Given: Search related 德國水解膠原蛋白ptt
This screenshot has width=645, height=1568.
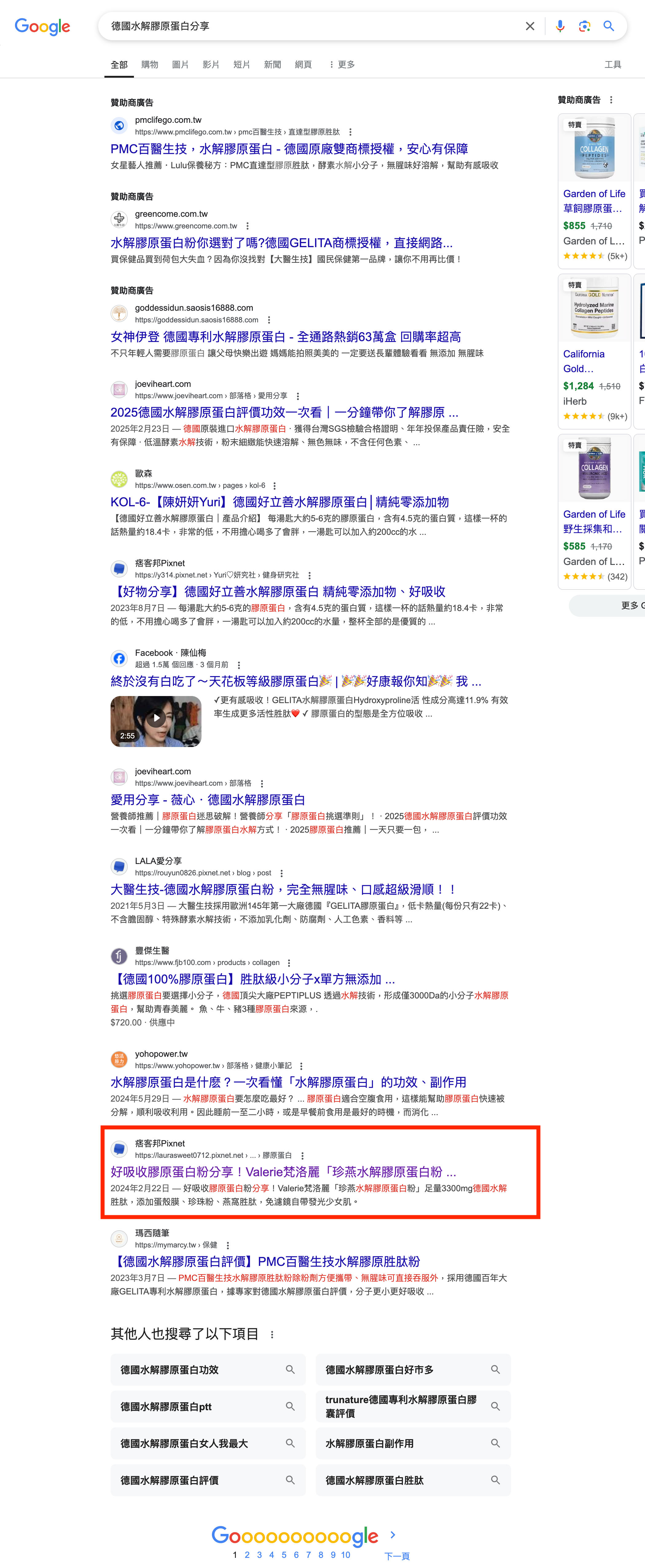Looking at the screenshot, I should (x=207, y=1406).
